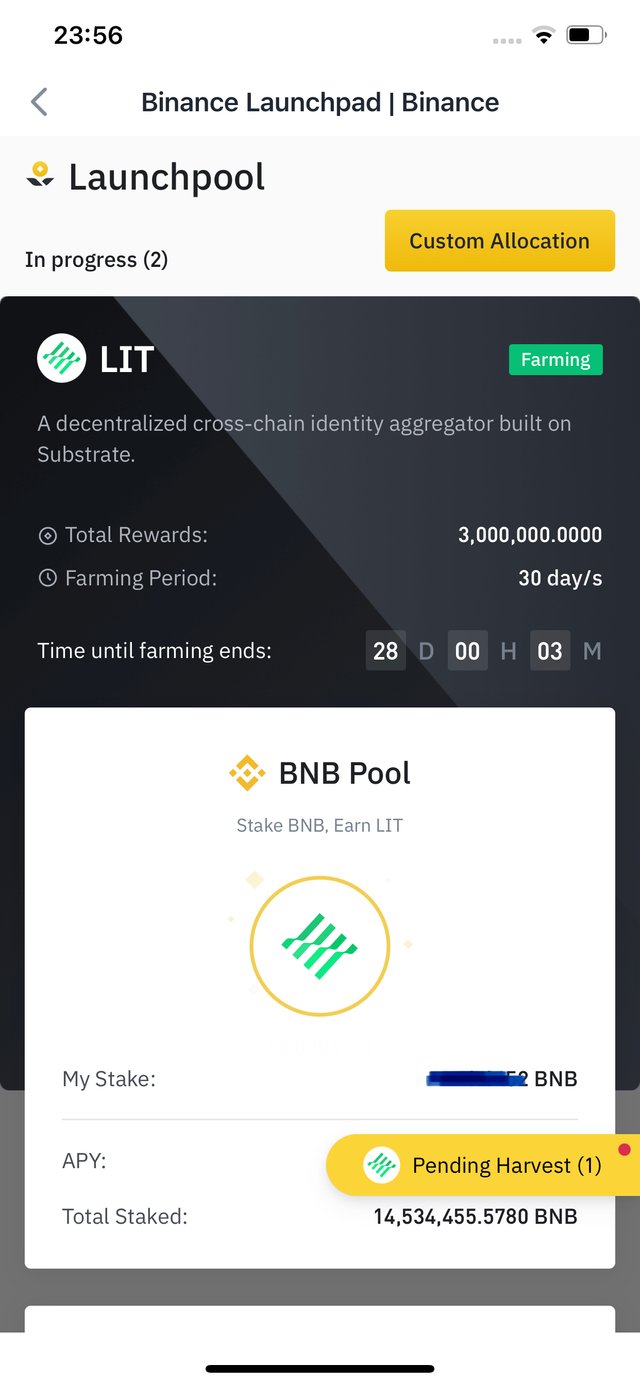This screenshot has height=1385, width=640.
Task: Open Custom Allocation
Action: click(x=499, y=241)
